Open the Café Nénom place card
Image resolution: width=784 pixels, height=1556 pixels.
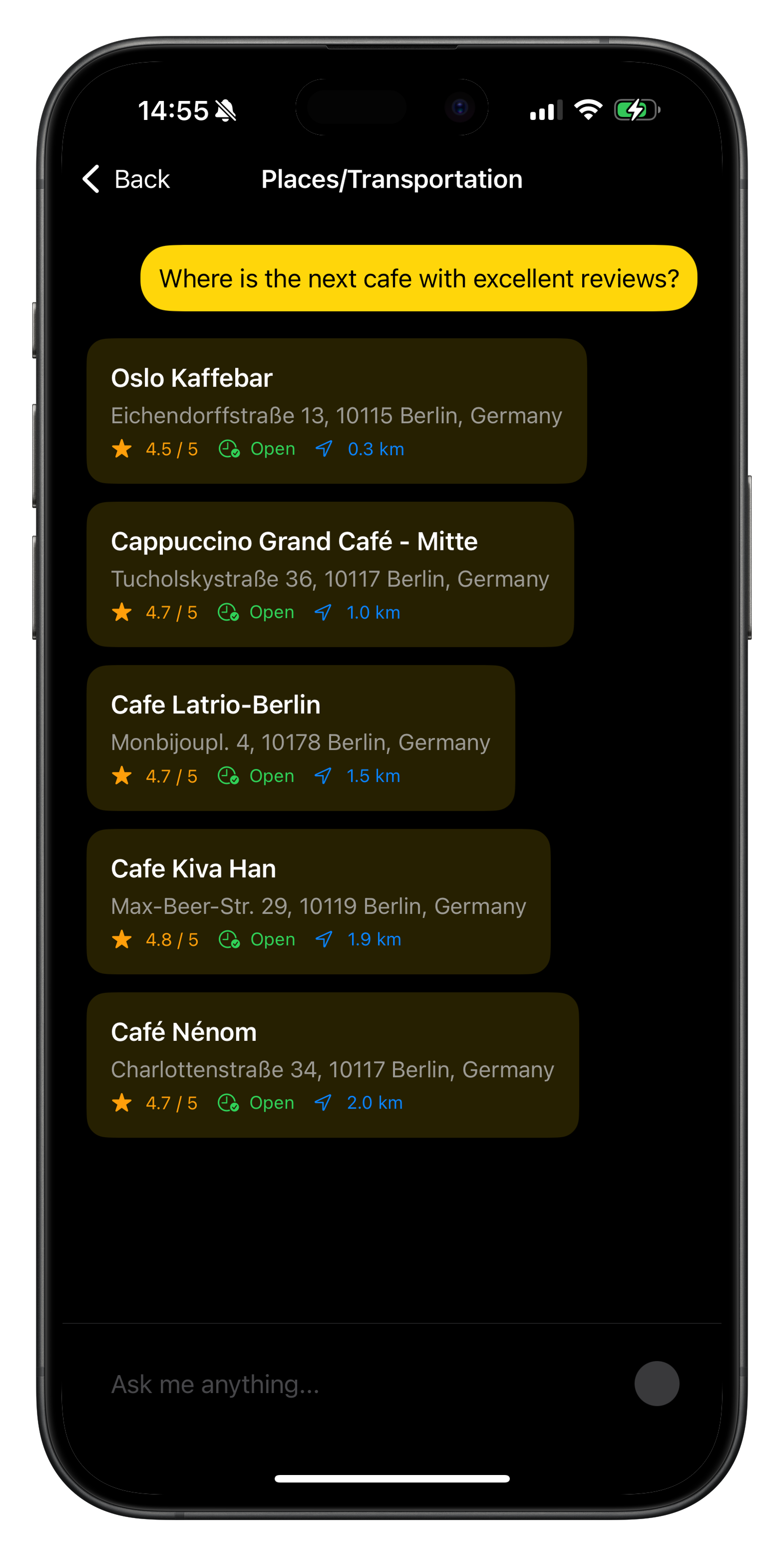click(x=332, y=1065)
